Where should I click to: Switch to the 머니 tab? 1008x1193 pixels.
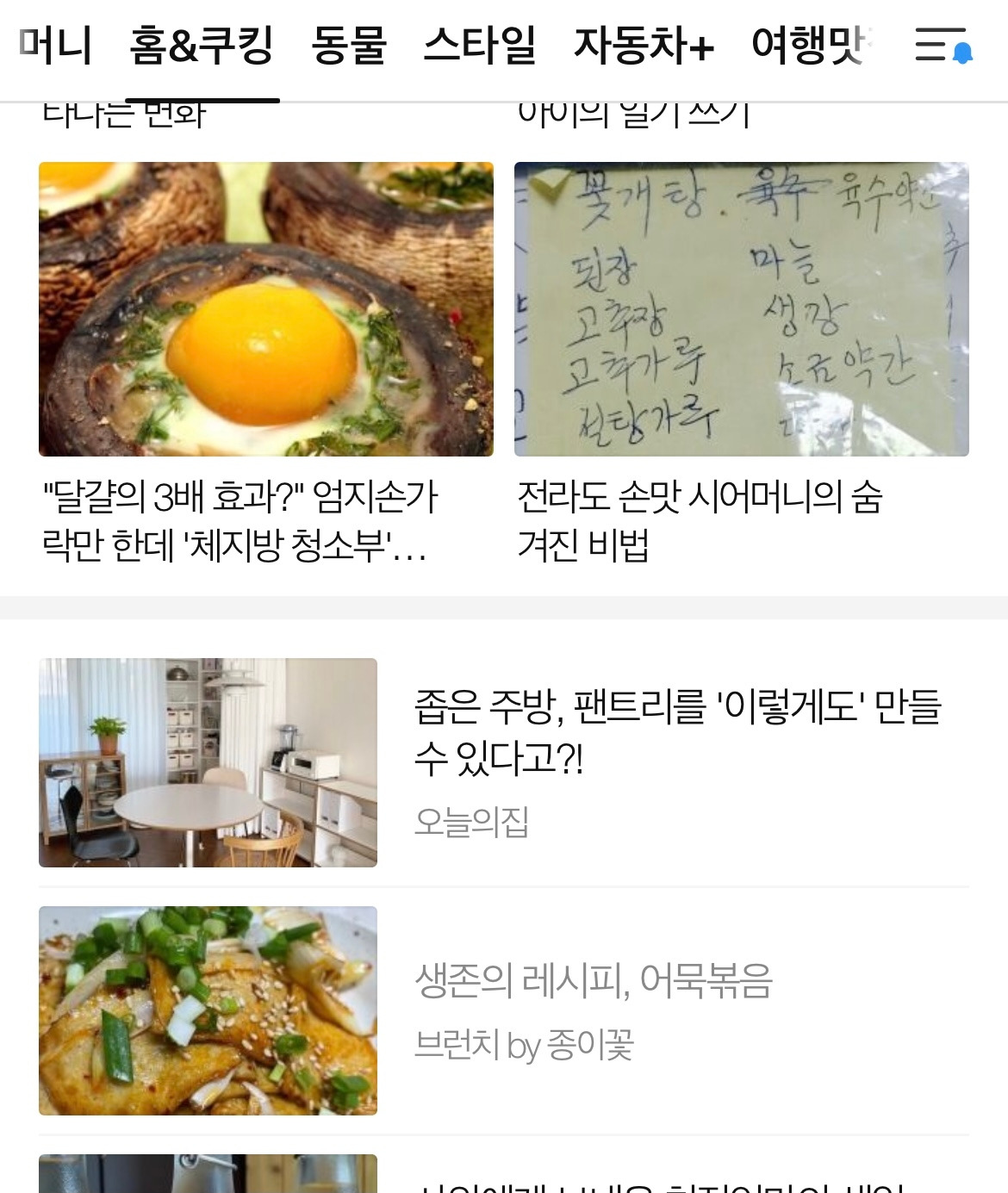pyautogui.click(x=54, y=46)
